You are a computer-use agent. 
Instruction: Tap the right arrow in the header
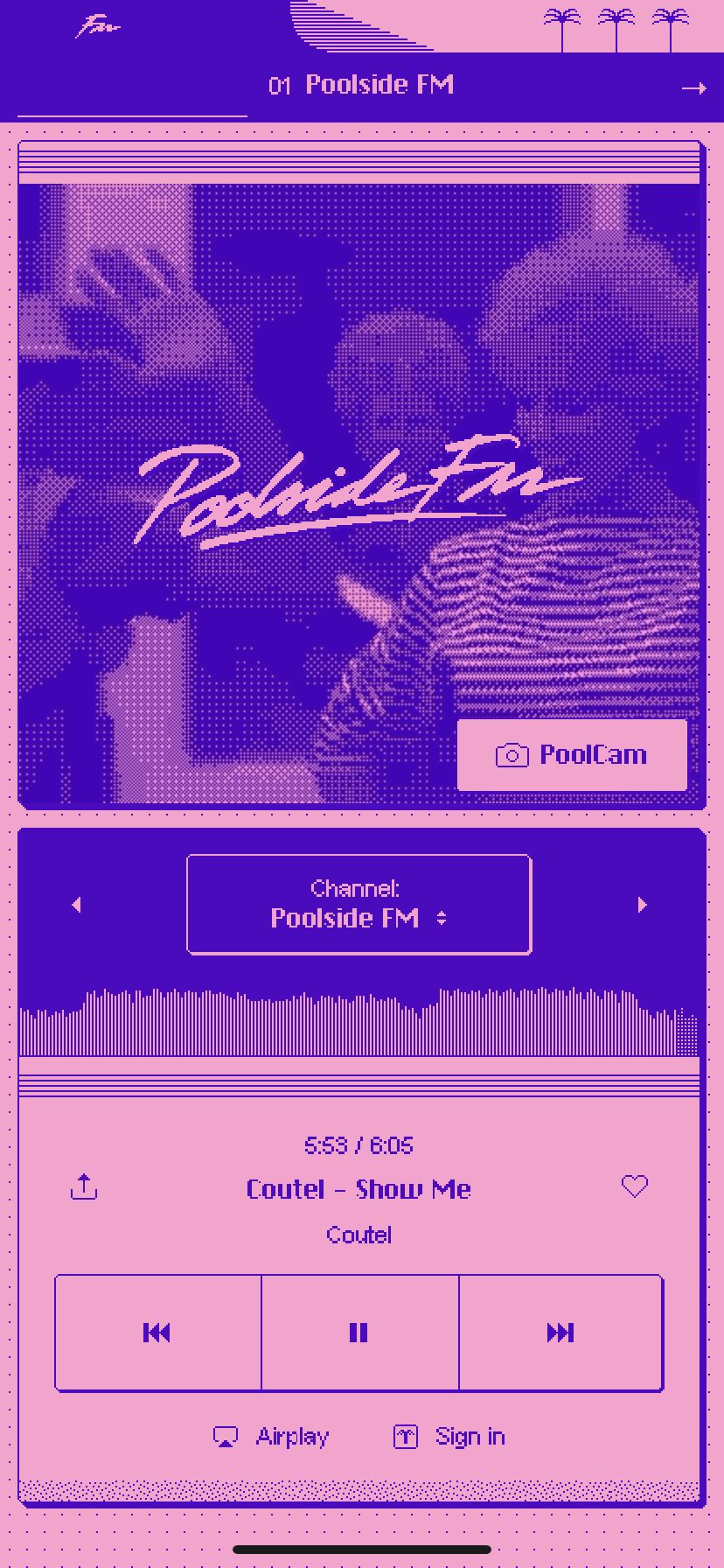tap(693, 87)
